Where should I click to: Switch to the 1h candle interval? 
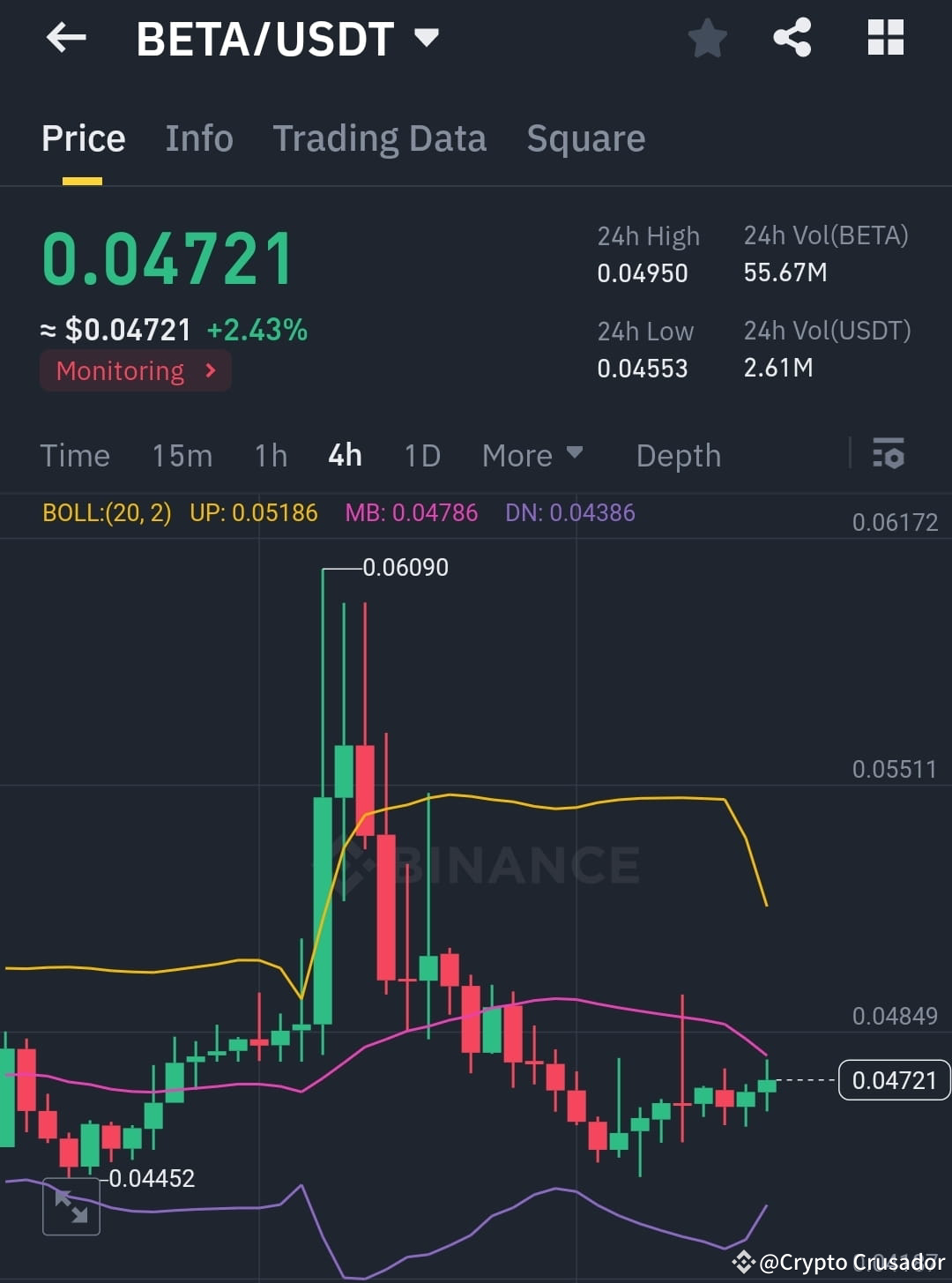271,455
